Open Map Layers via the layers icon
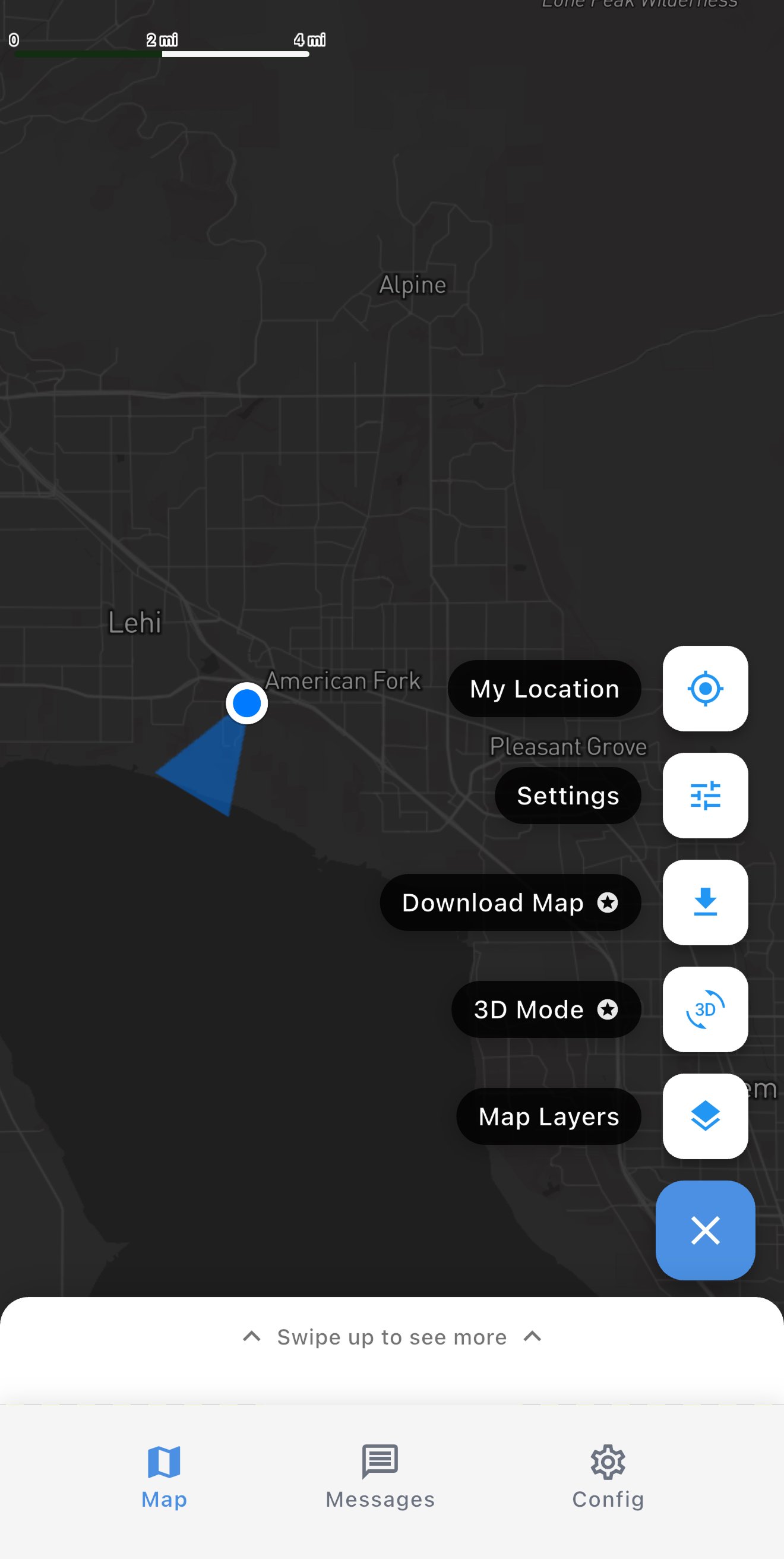The width and height of the screenshot is (784, 1559). (x=706, y=1116)
